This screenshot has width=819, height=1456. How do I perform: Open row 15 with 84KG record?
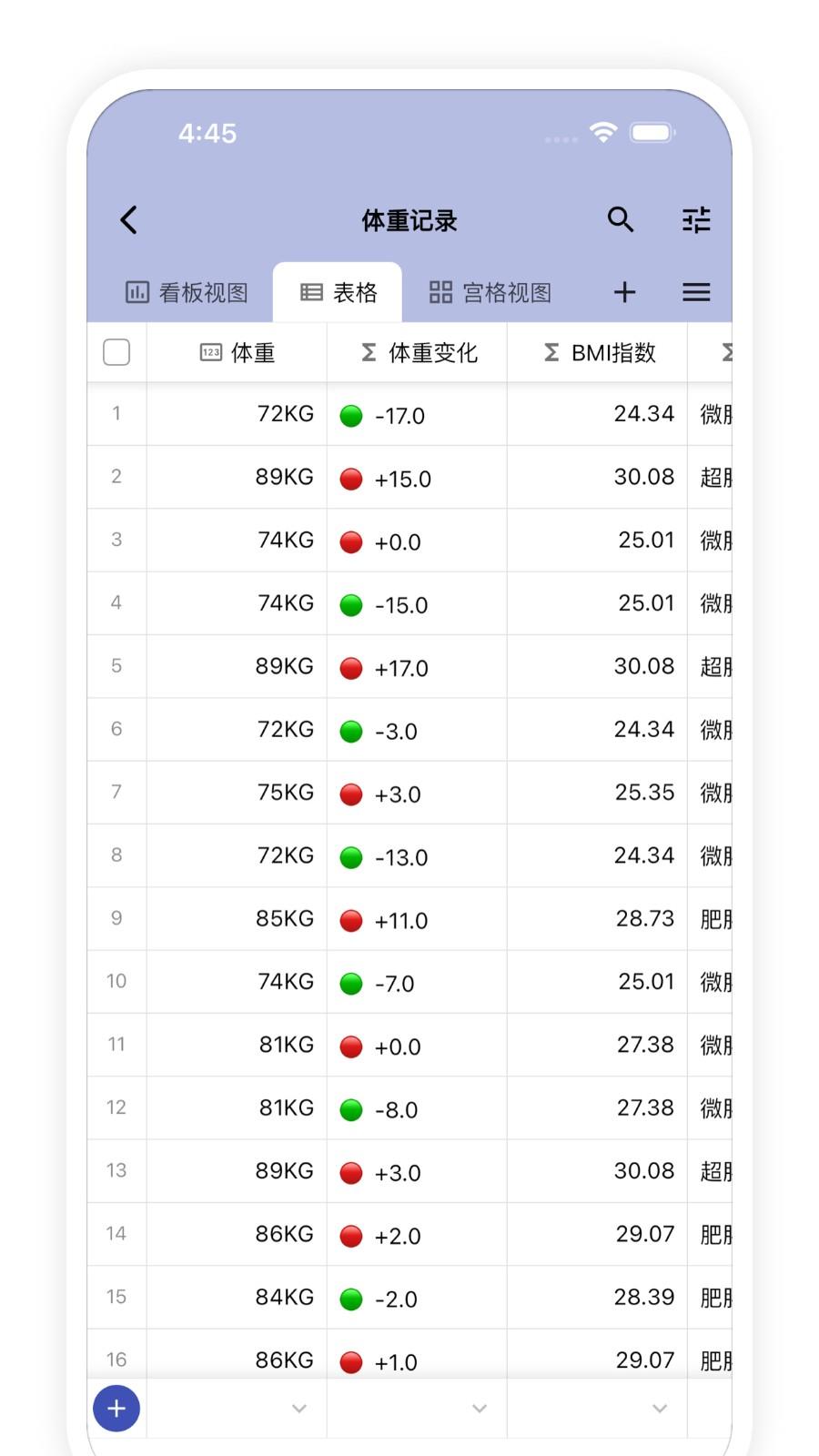pos(409,1298)
